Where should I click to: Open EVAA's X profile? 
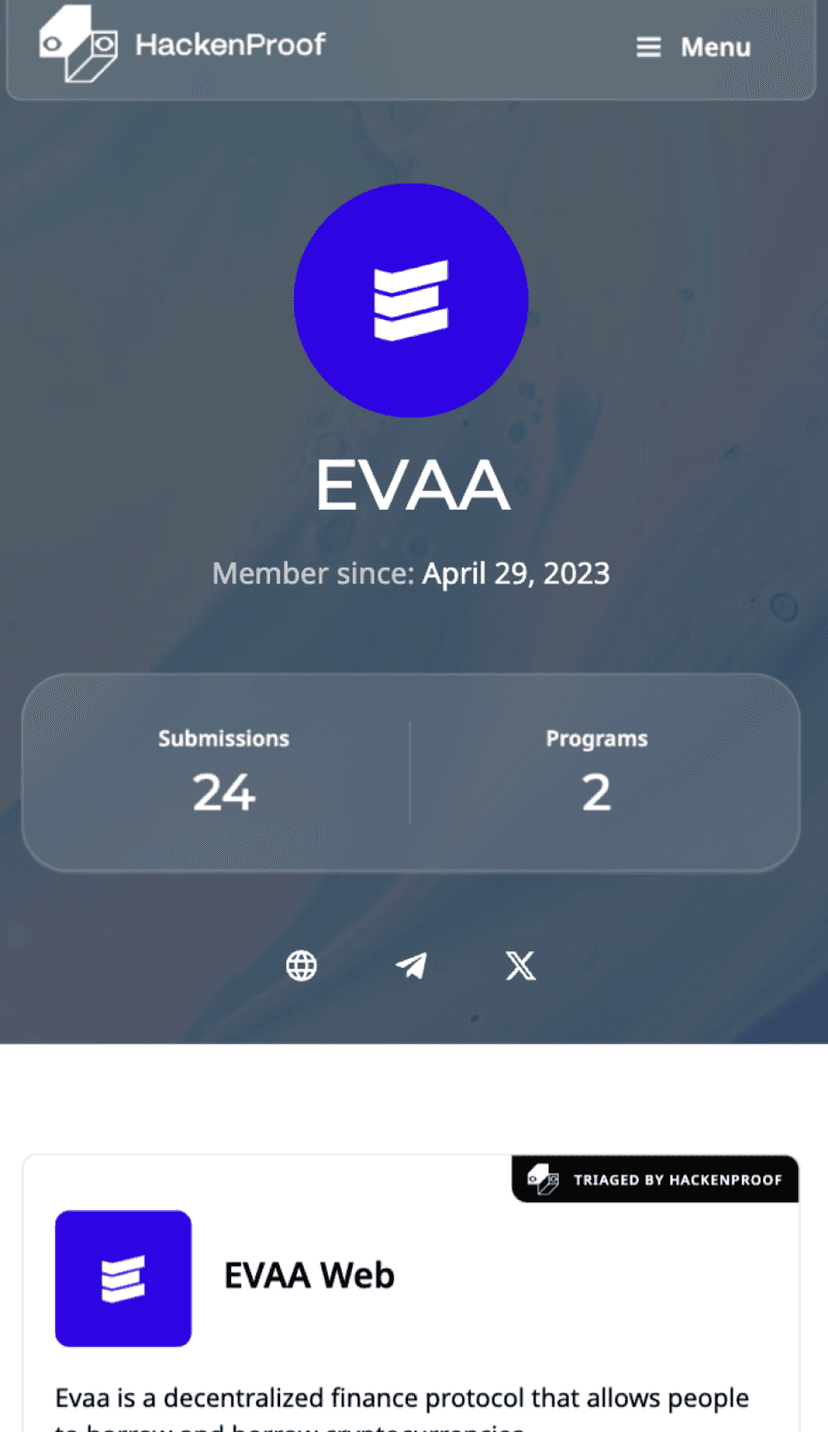tap(520, 965)
